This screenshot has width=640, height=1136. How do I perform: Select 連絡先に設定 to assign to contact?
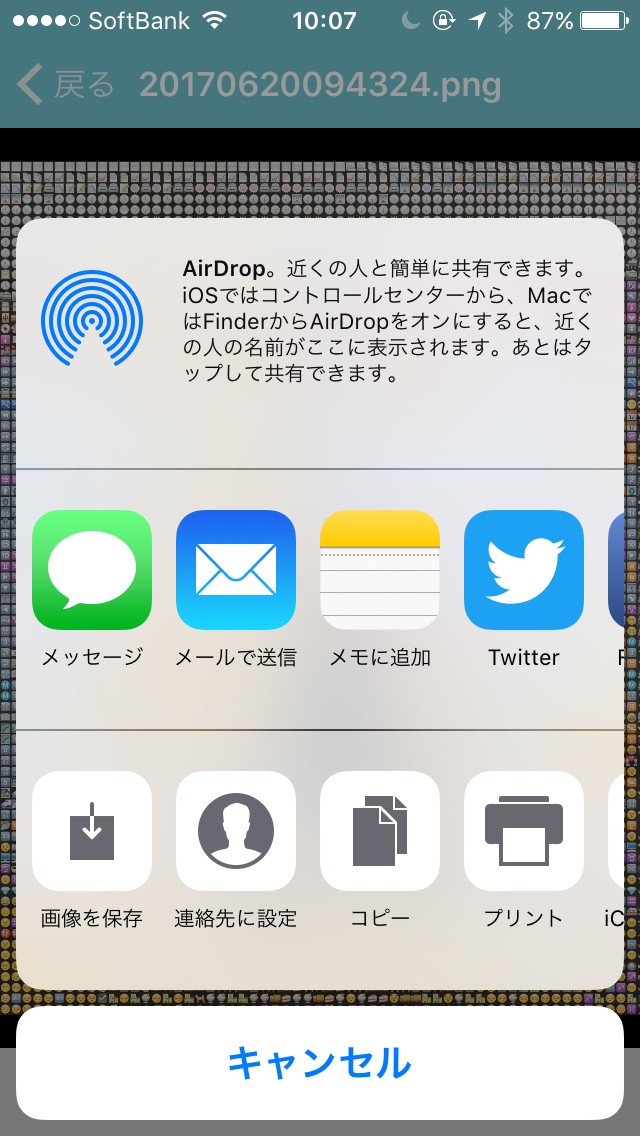click(x=236, y=831)
